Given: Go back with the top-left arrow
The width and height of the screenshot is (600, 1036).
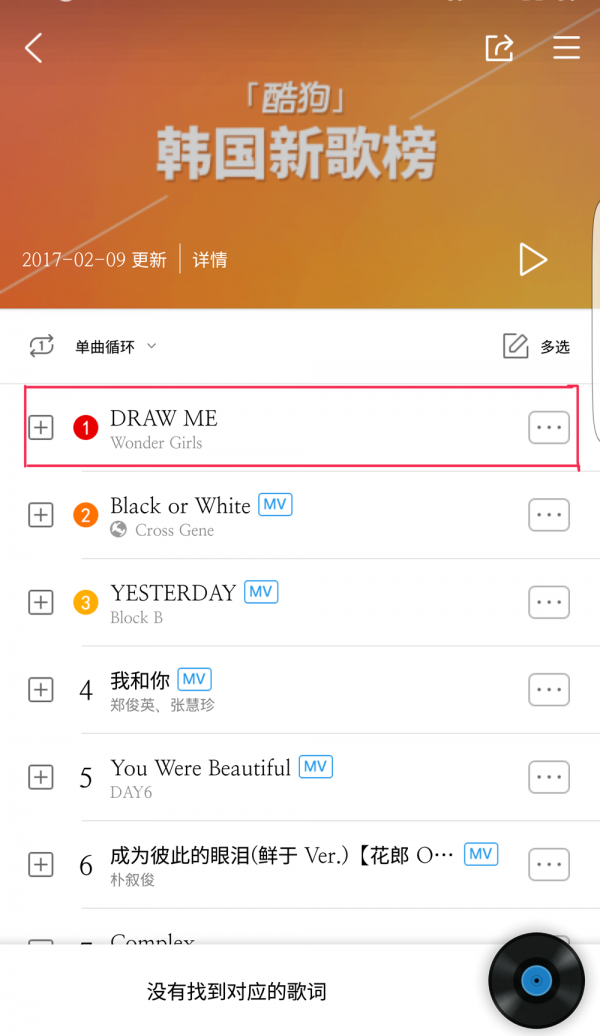Looking at the screenshot, I should pos(34,47).
